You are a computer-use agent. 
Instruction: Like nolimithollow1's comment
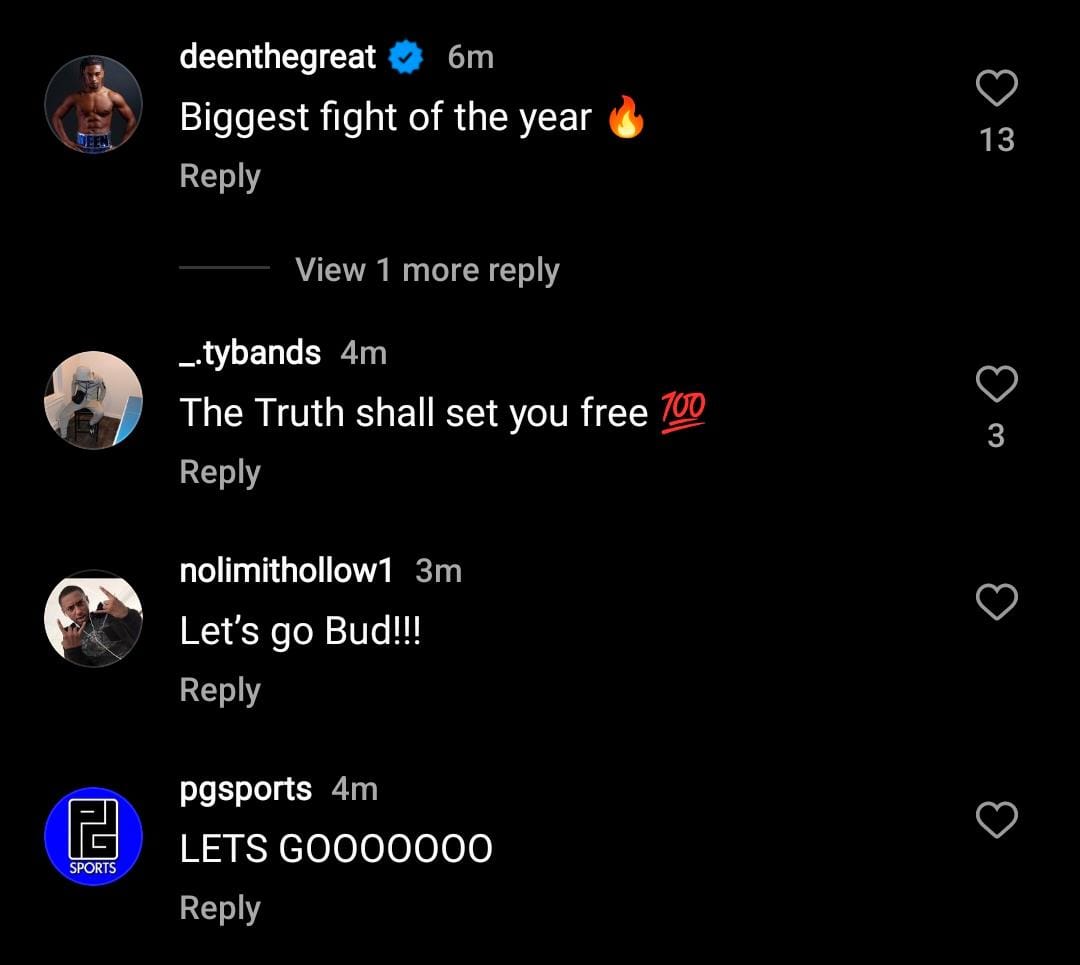tap(996, 602)
